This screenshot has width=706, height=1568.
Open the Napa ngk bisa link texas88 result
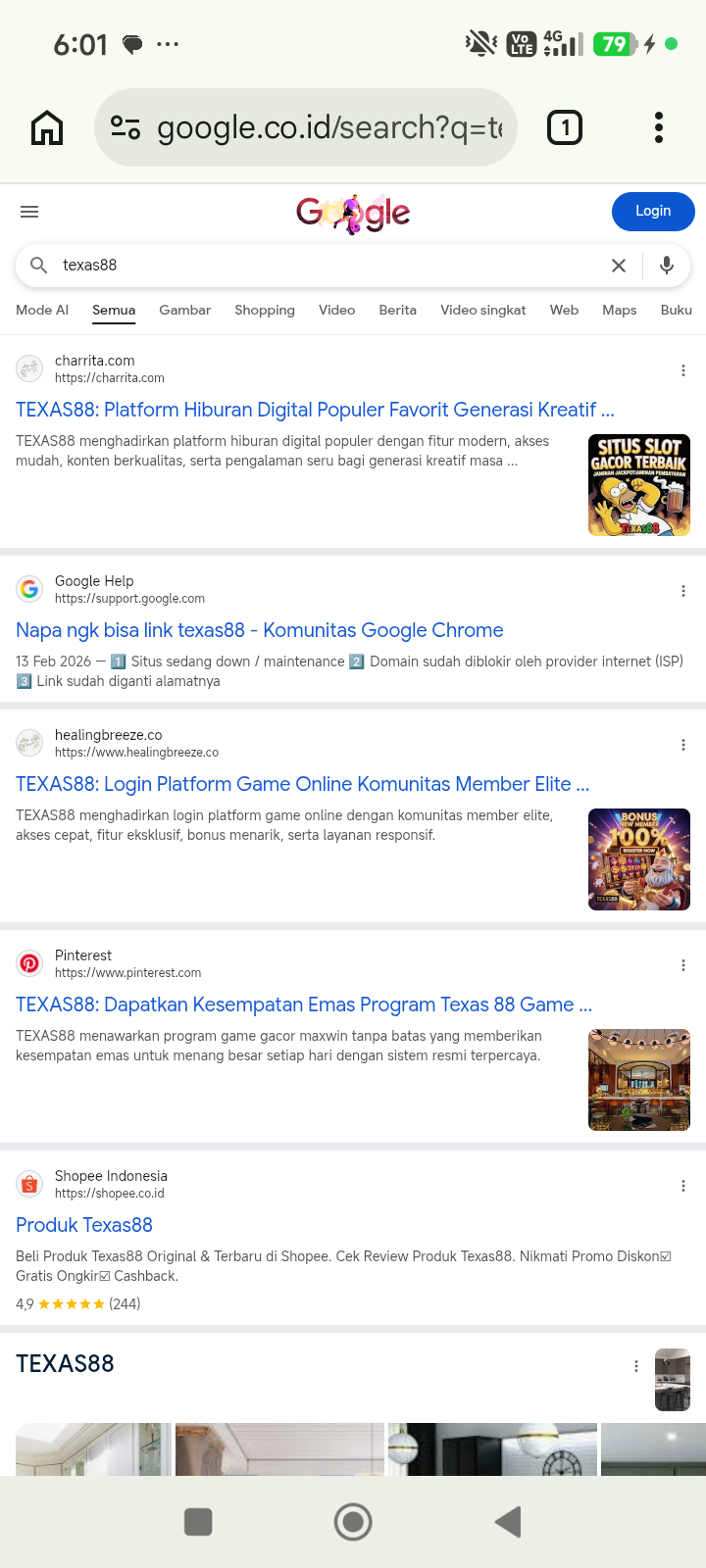pyautogui.click(x=260, y=630)
